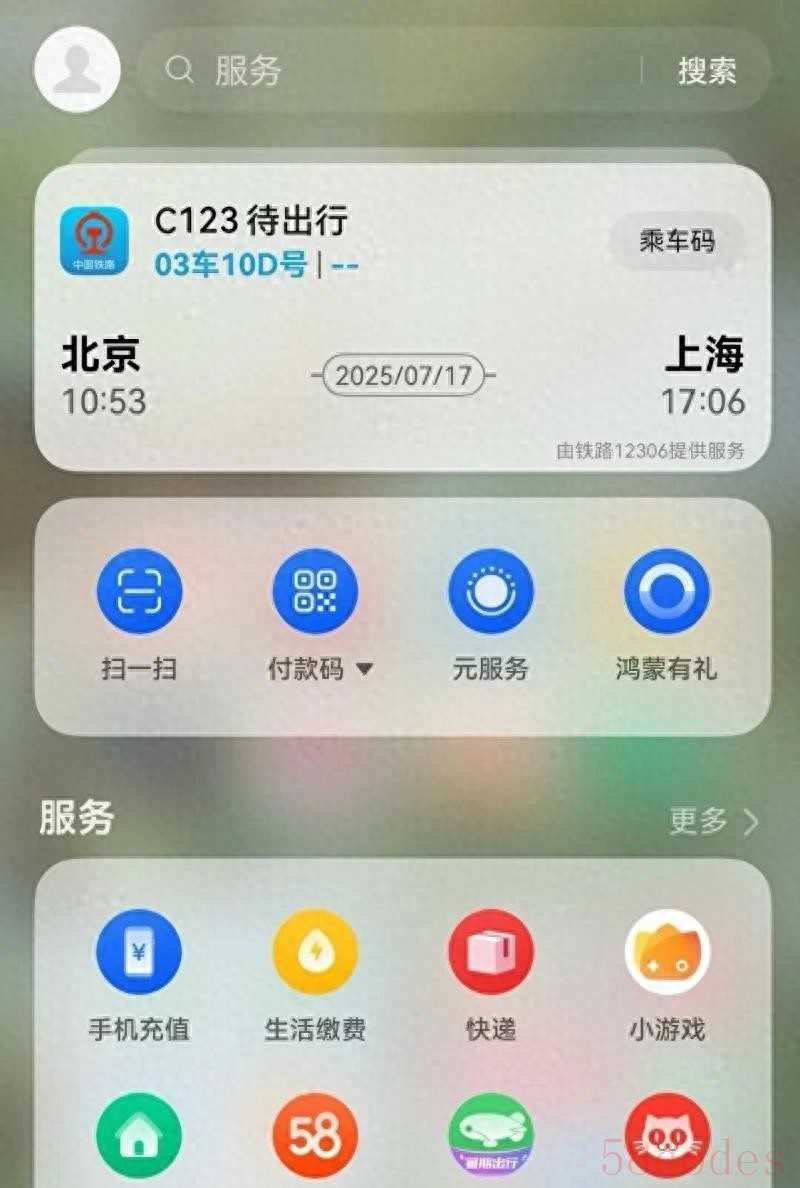
Task: Open the green house icon service
Action: [x=139, y=1135]
